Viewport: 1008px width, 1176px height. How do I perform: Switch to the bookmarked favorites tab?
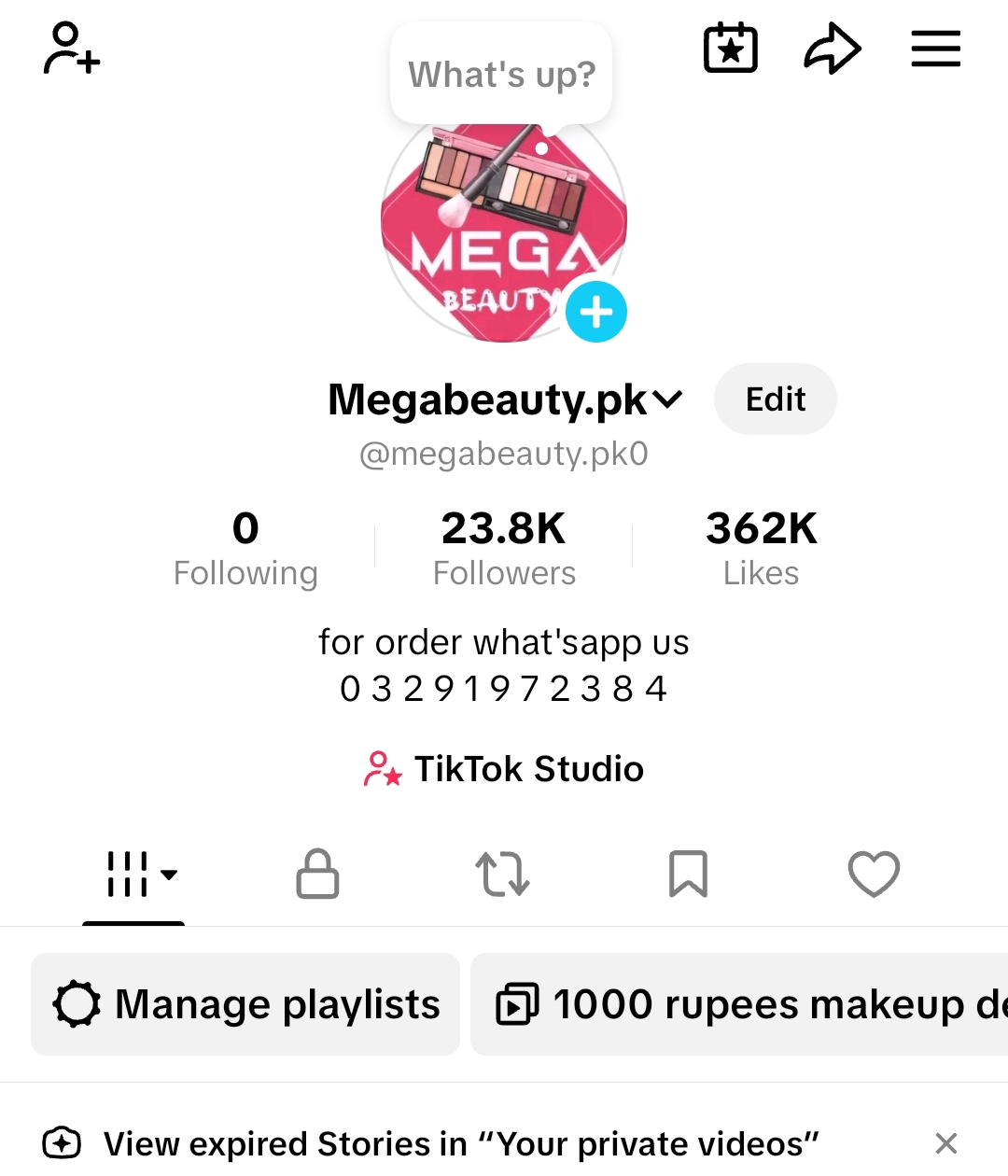(688, 875)
